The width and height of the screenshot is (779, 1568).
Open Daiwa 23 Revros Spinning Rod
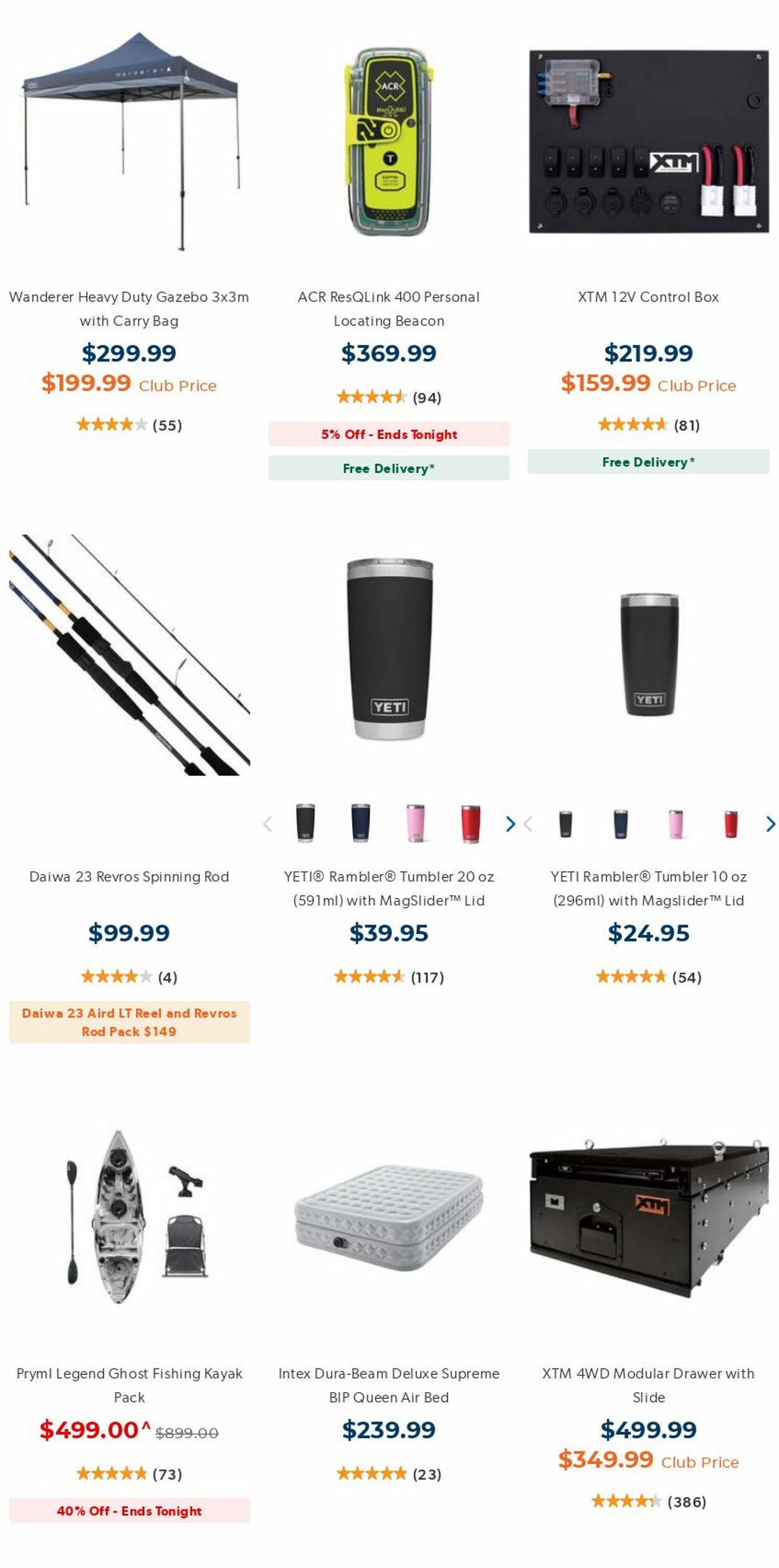click(x=129, y=876)
